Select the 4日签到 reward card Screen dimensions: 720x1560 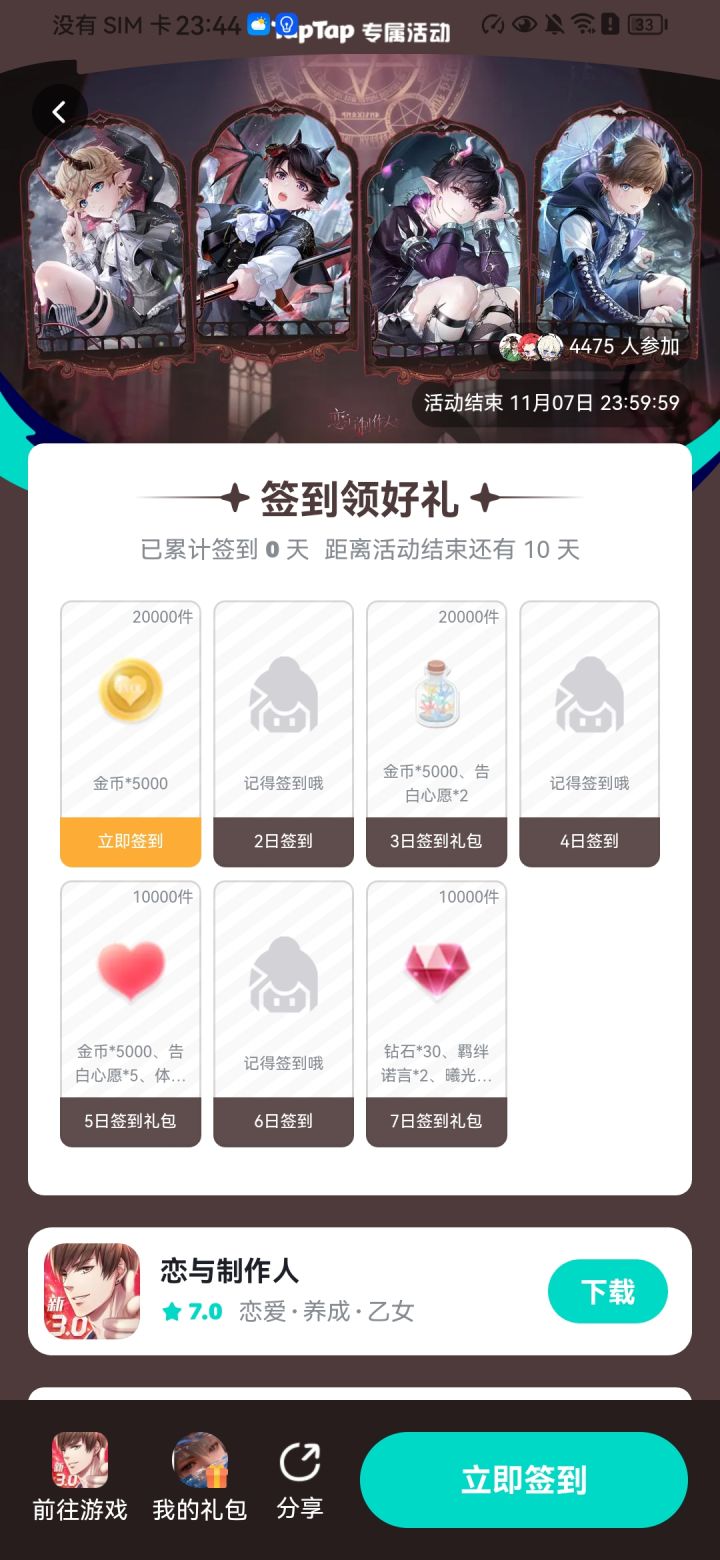589,730
